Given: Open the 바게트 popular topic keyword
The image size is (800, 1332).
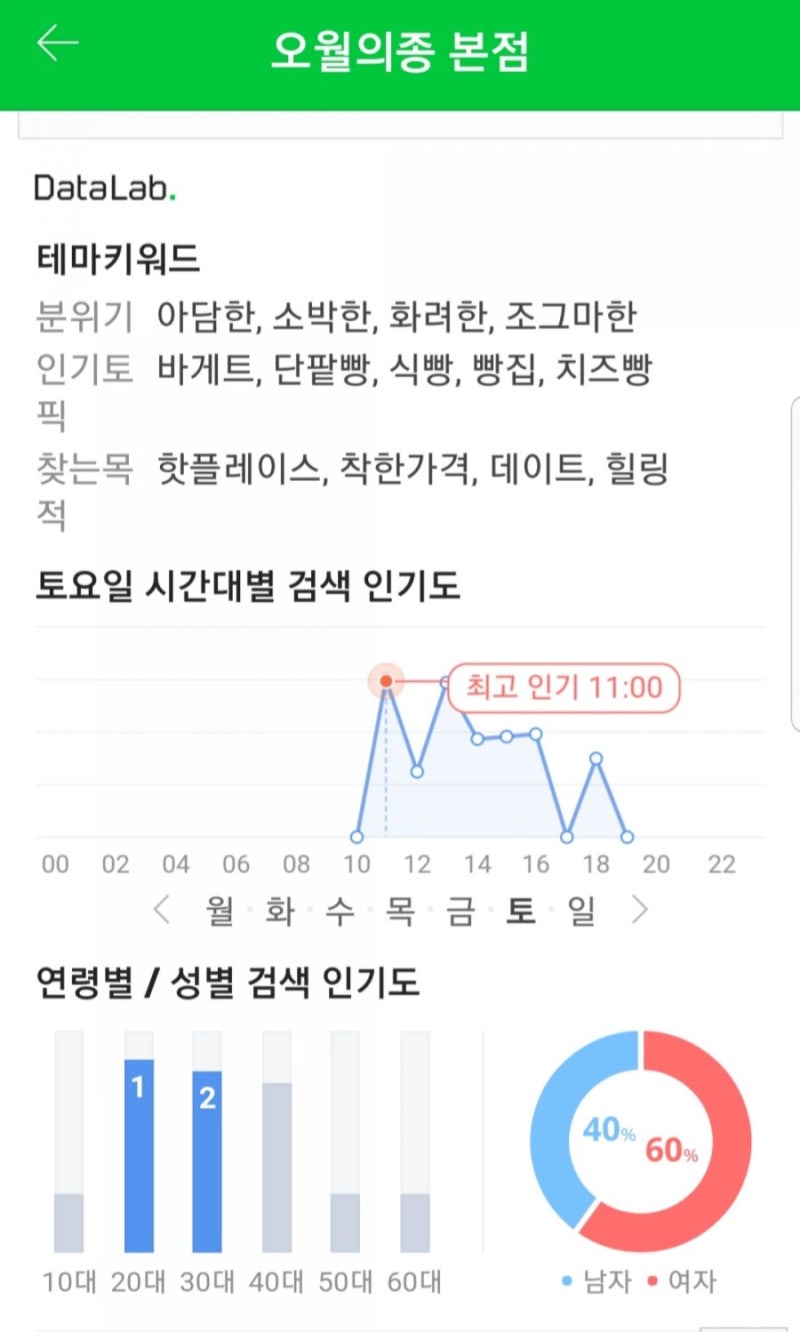Looking at the screenshot, I should point(202,371).
